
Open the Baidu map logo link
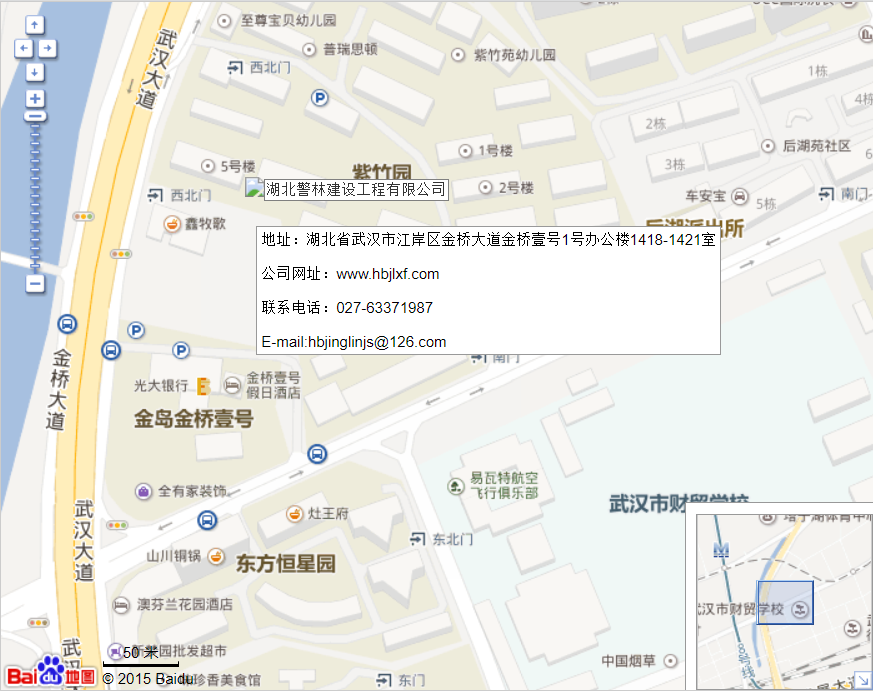coord(52,673)
